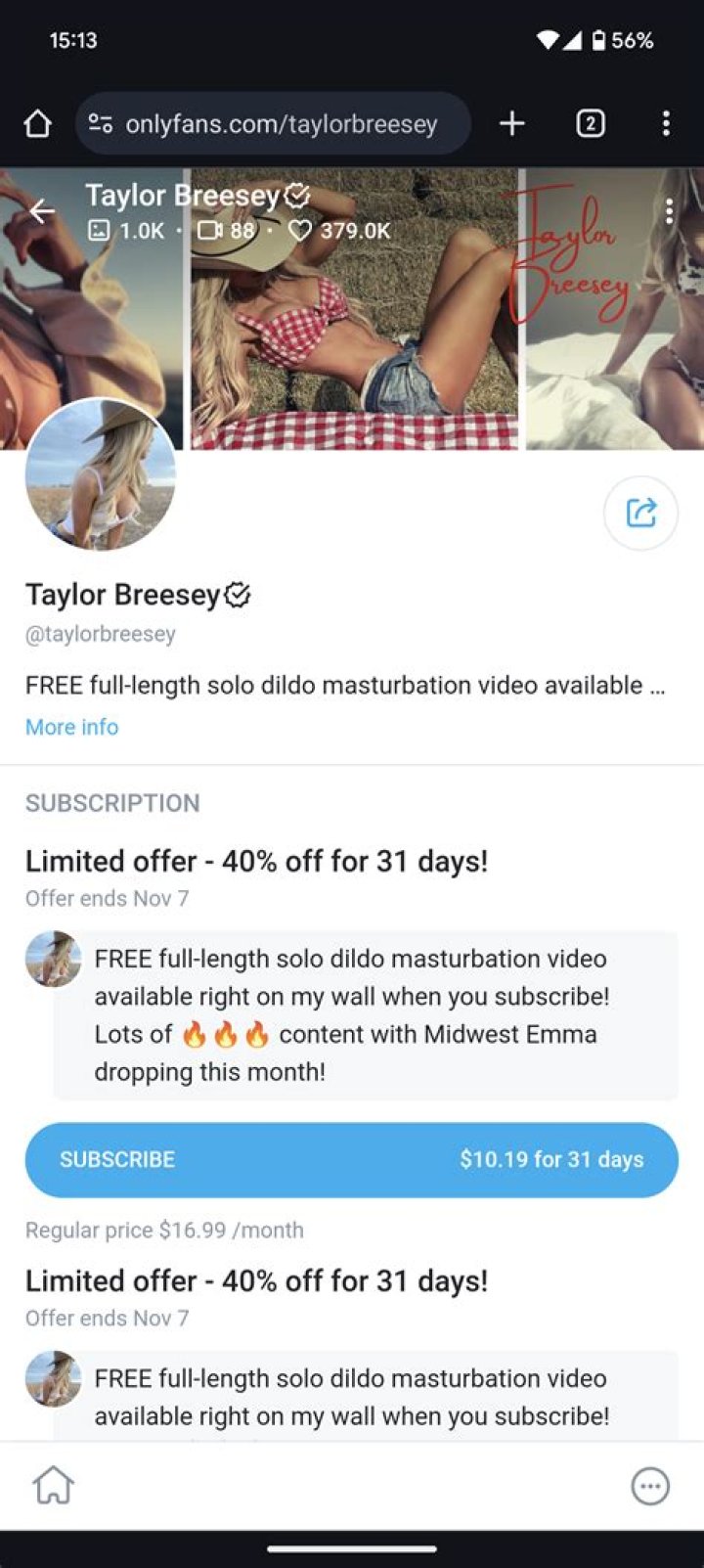Subscribe for $10.19 for 31 days
704x1568 pixels.
pos(352,1159)
